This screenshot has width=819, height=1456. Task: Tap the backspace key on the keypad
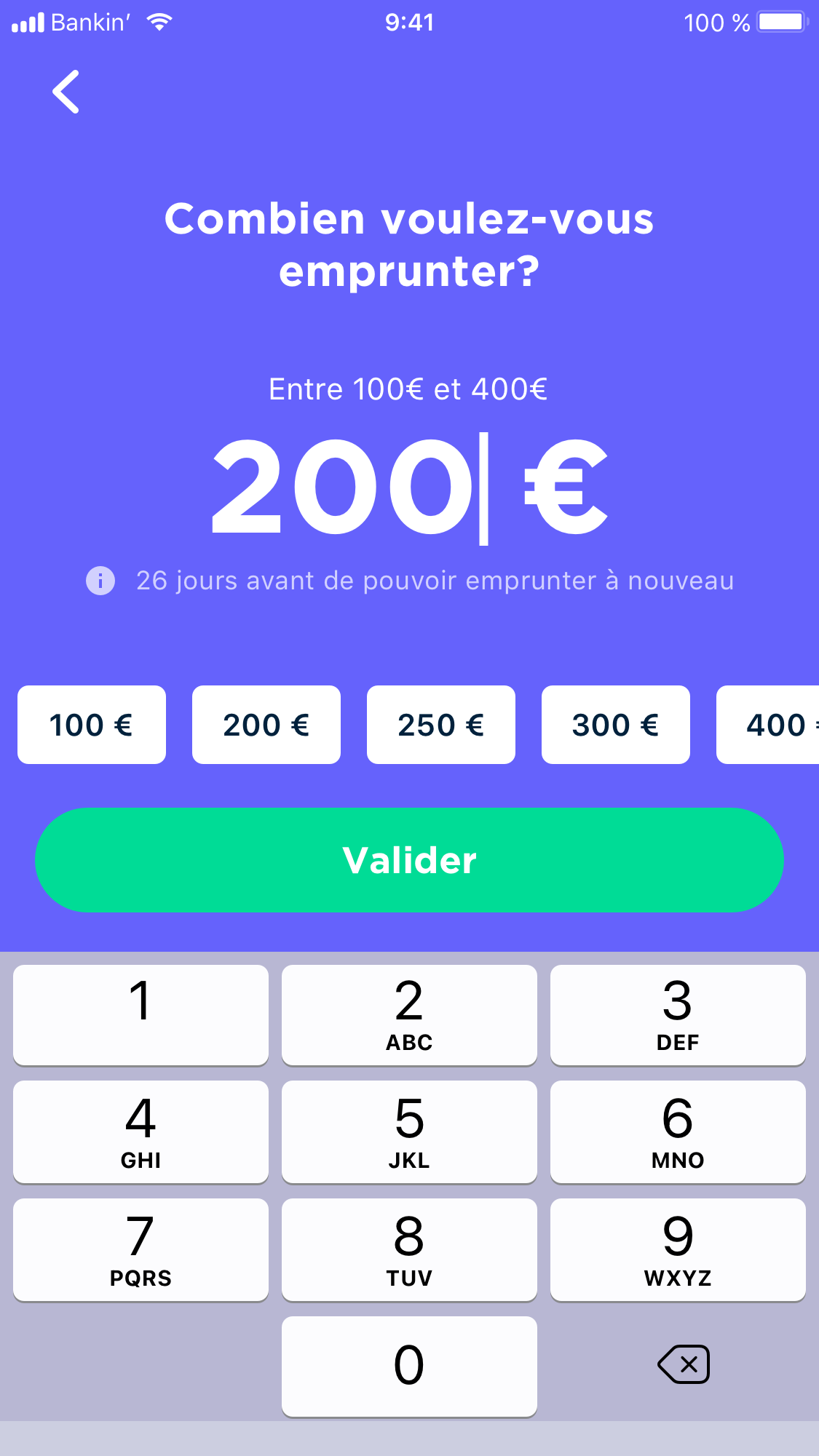pos(684,1364)
